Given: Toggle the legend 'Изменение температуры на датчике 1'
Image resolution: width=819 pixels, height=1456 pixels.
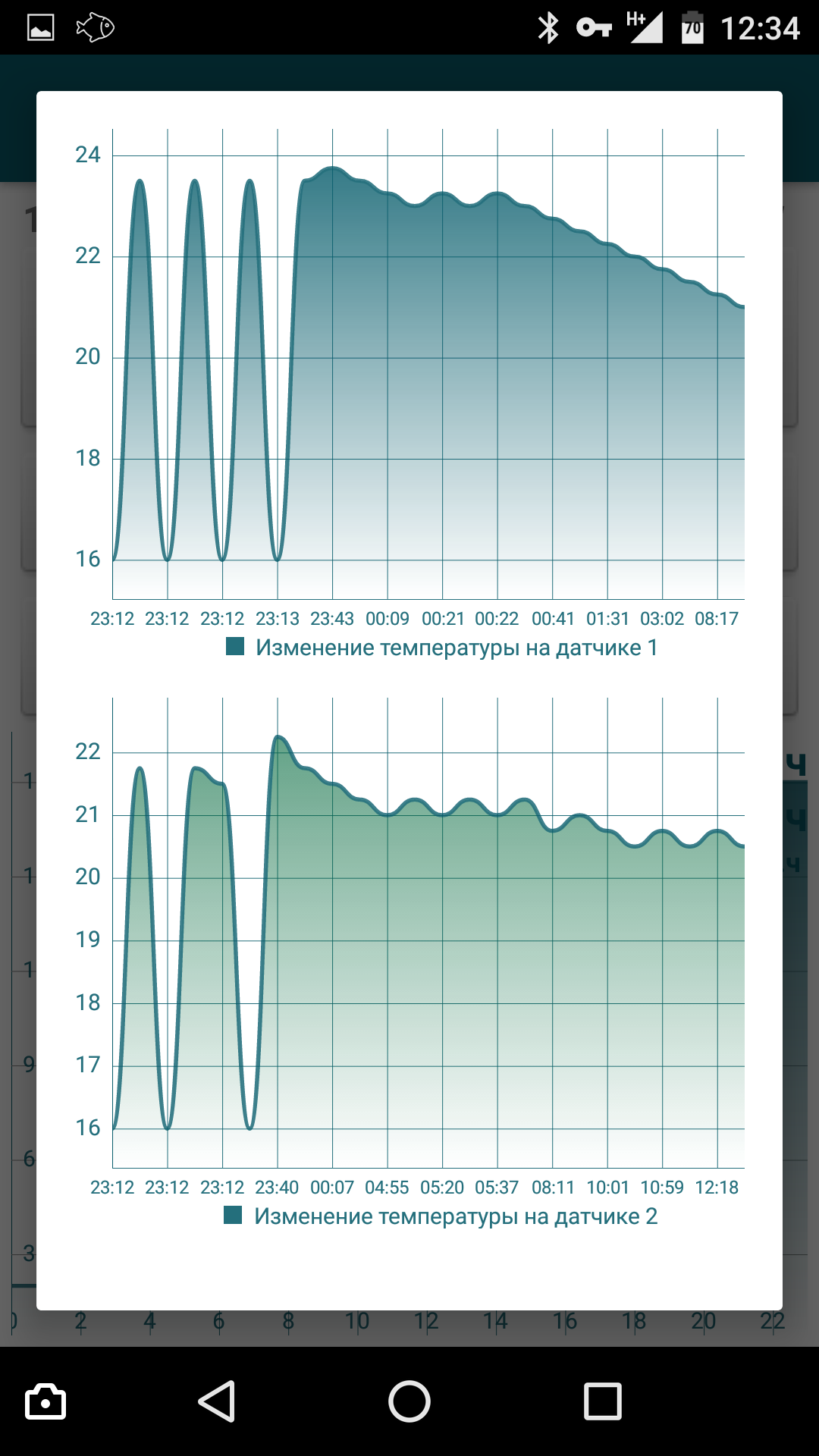Looking at the screenshot, I should click(x=442, y=648).
